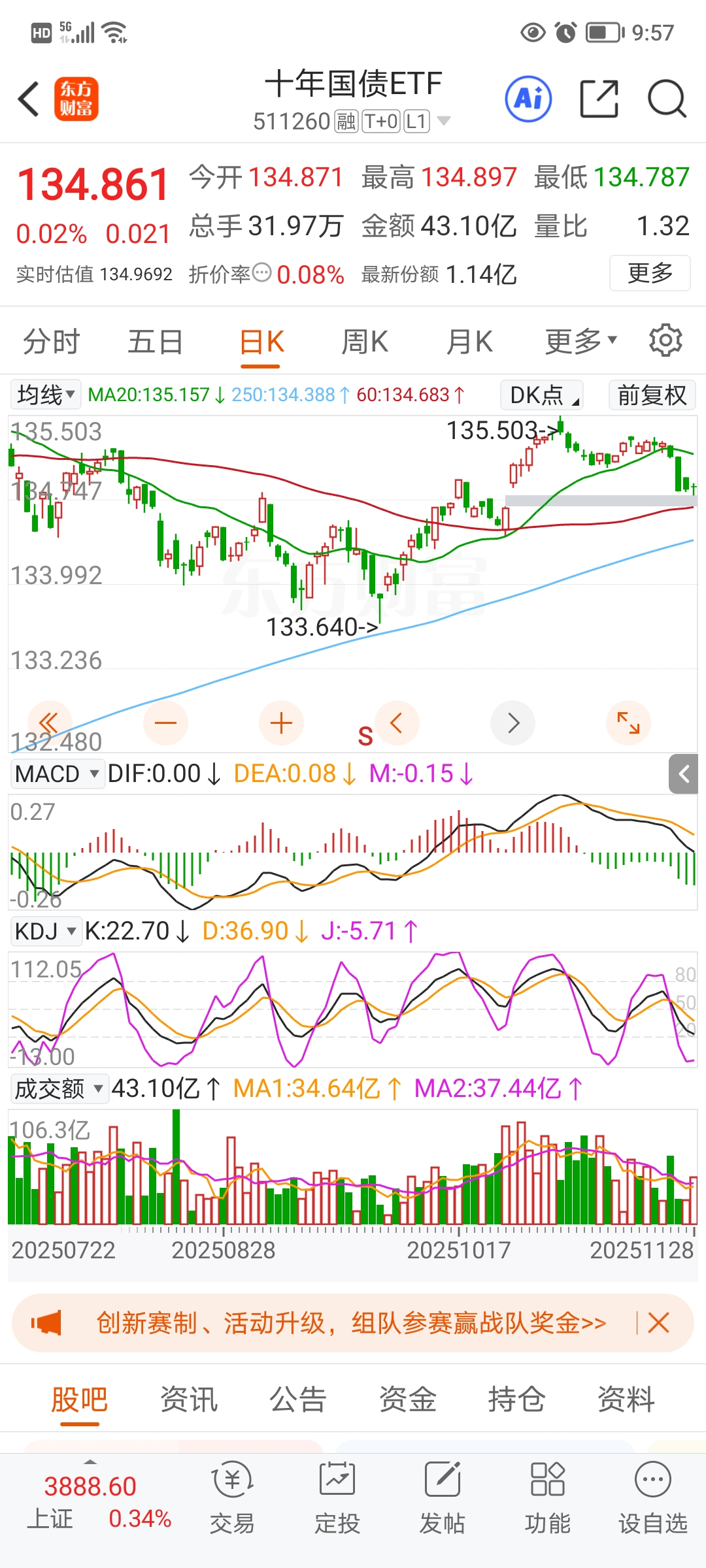706x1568 pixels.
Task: Show more quote details via 更多 button
Action: 649,273
